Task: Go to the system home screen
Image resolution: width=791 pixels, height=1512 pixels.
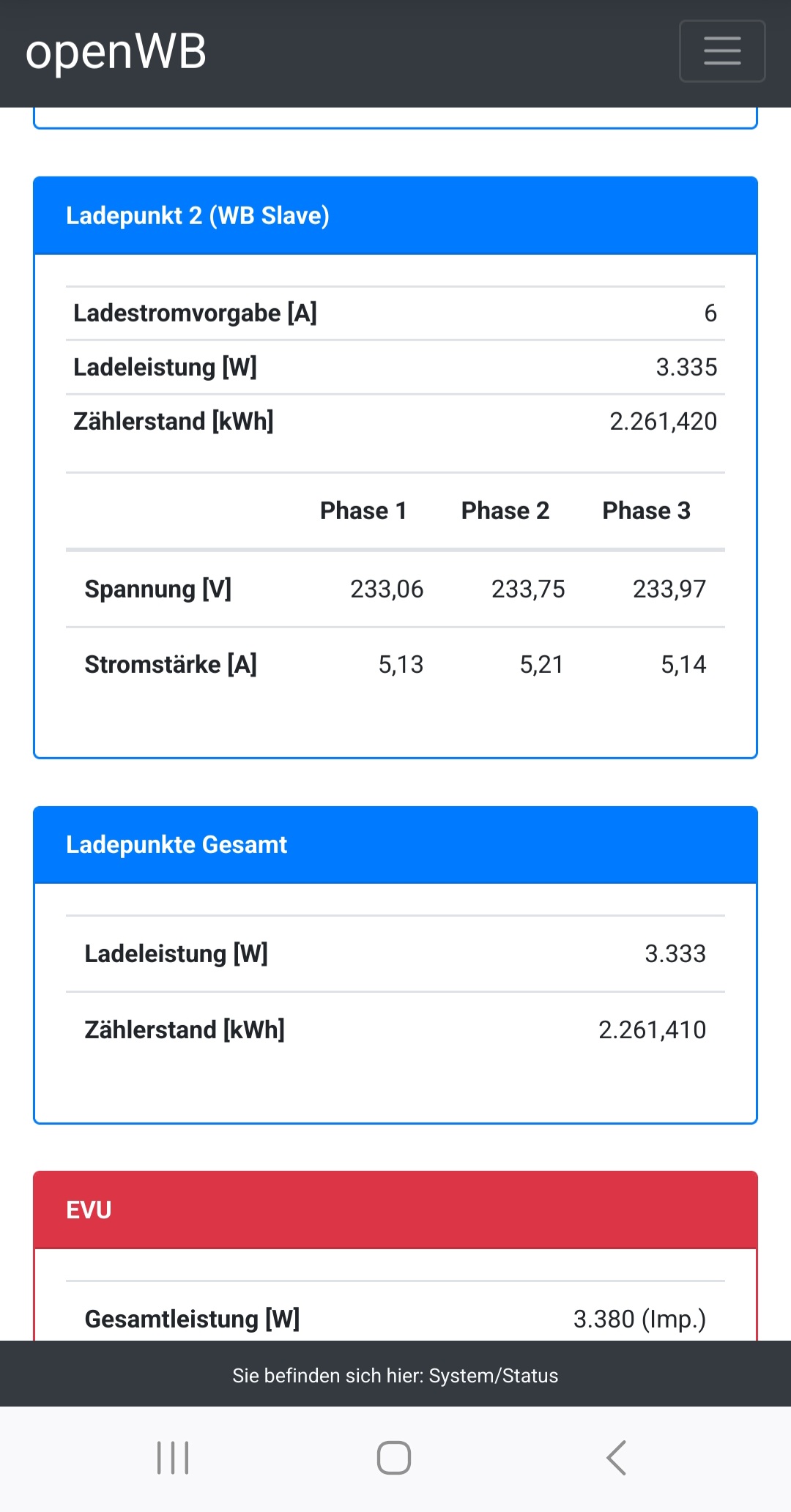Action: point(394,1457)
